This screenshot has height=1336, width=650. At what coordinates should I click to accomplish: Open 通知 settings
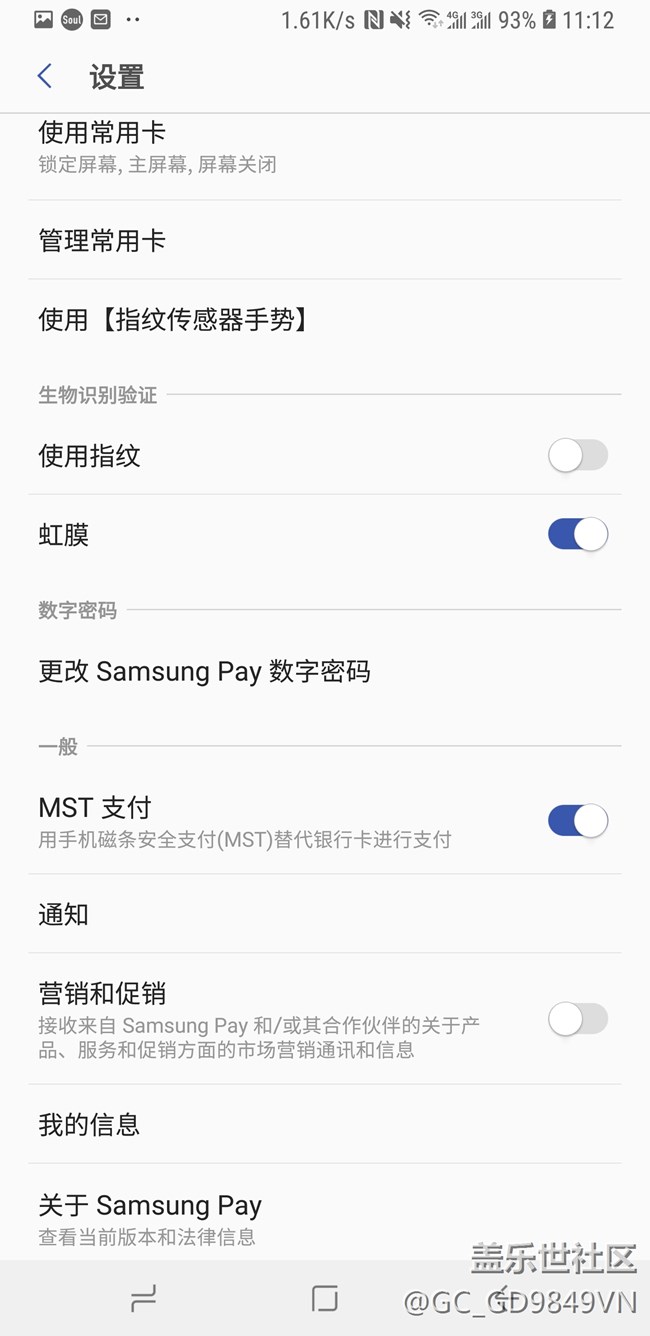[x=325, y=914]
